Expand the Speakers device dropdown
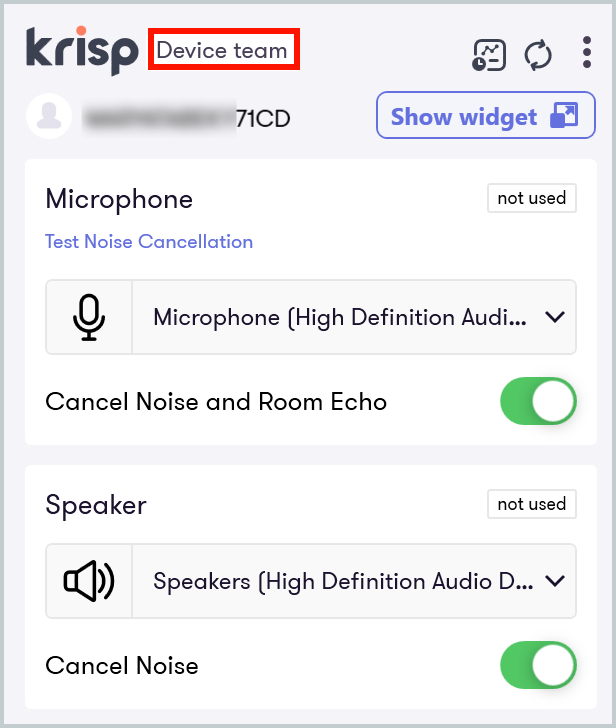Image resolution: width=616 pixels, height=728 pixels. (354, 581)
